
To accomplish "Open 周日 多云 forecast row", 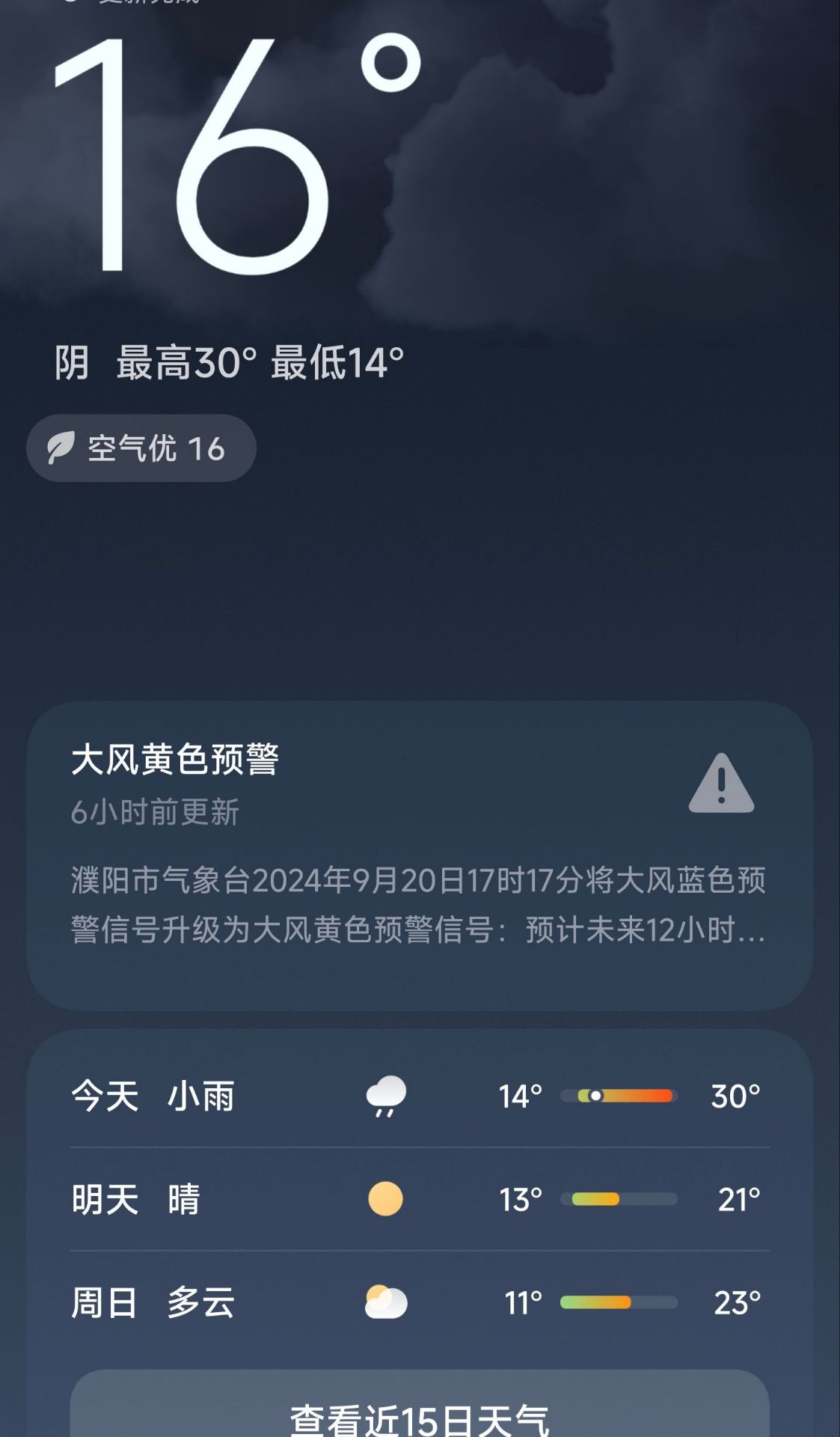I will coord(419,1302).
